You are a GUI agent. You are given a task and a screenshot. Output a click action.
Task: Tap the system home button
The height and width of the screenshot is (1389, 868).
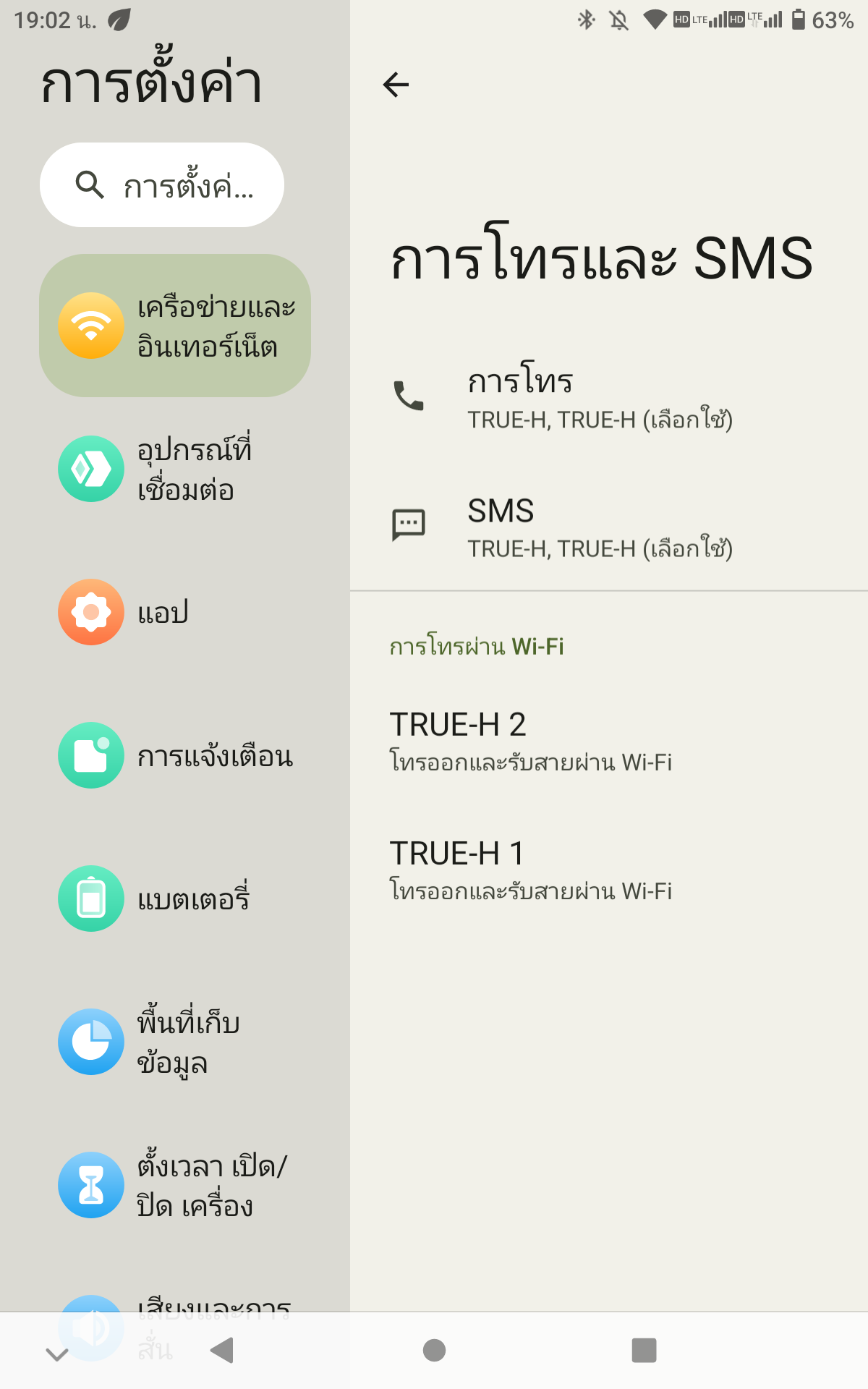click(x=434, y=1350)
